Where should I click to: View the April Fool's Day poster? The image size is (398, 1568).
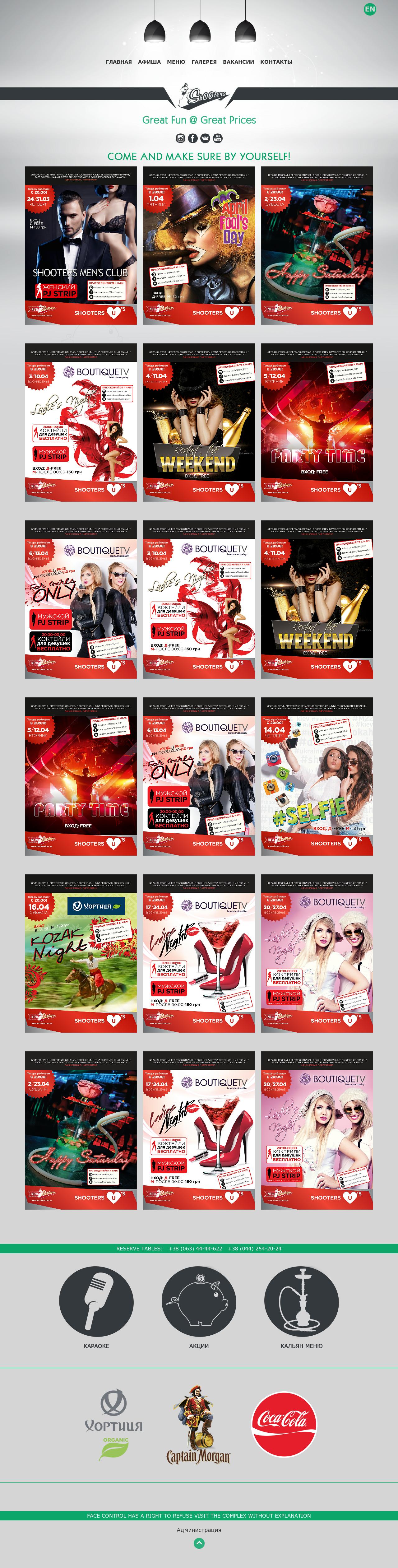tap(198, 245)
